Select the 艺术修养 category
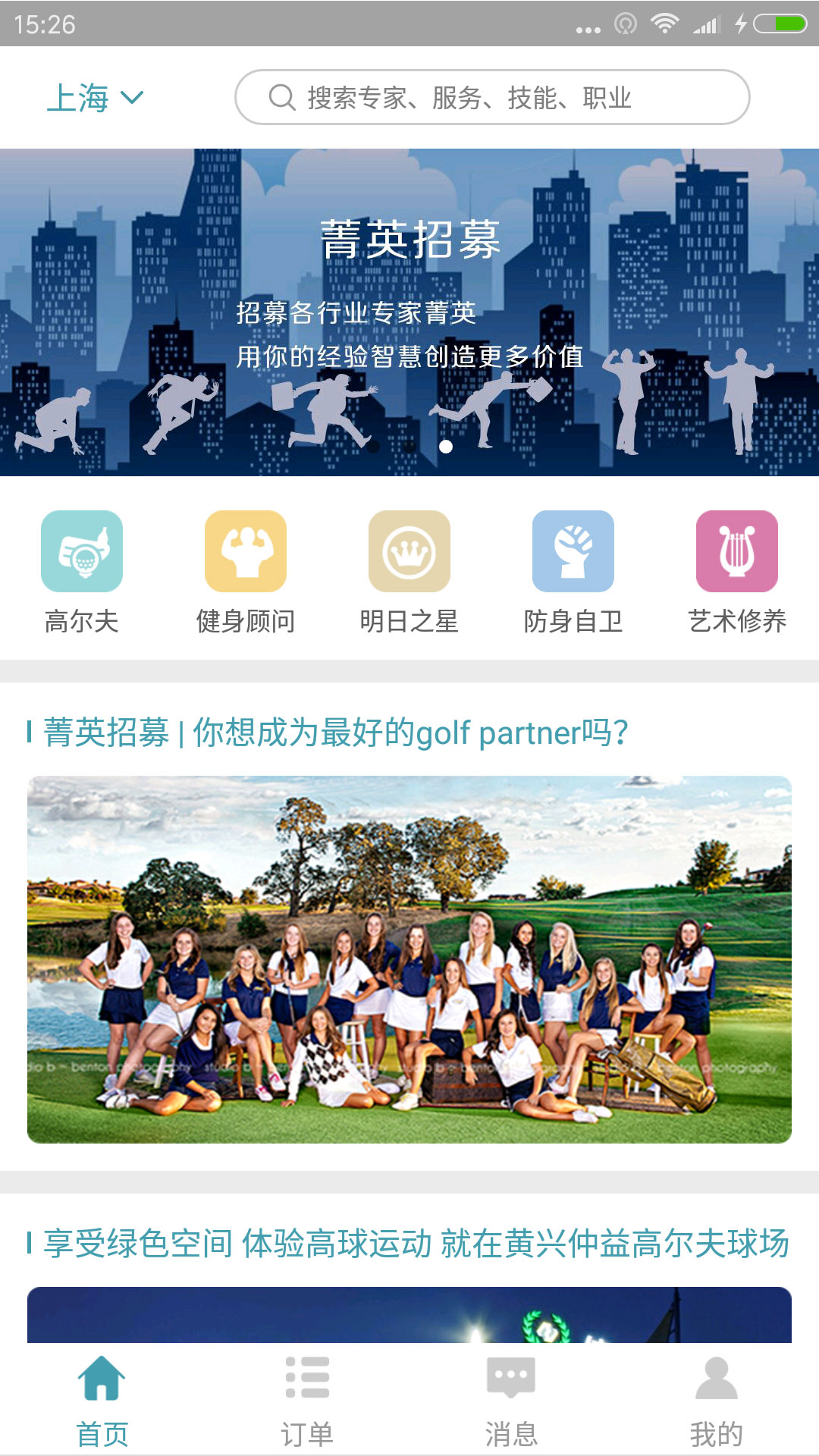Screen dimensions: 819x1456 point(737,572)
